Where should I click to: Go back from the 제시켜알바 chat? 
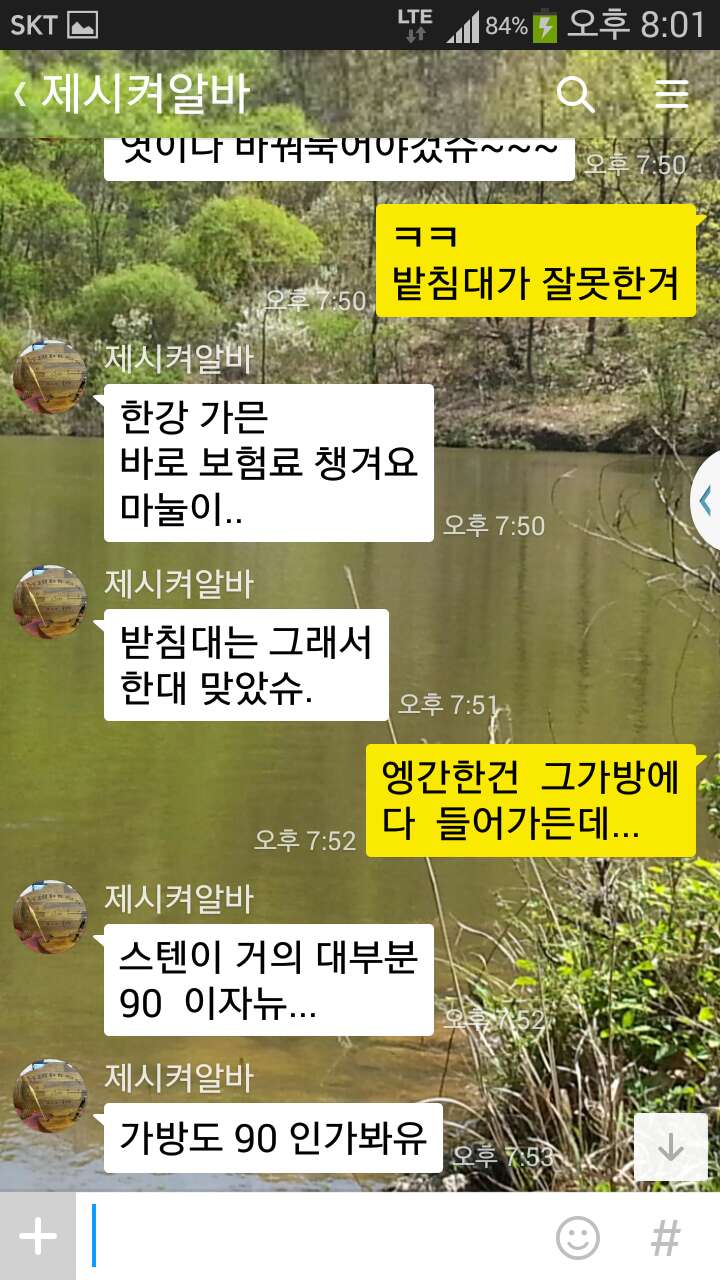[22, 95]
